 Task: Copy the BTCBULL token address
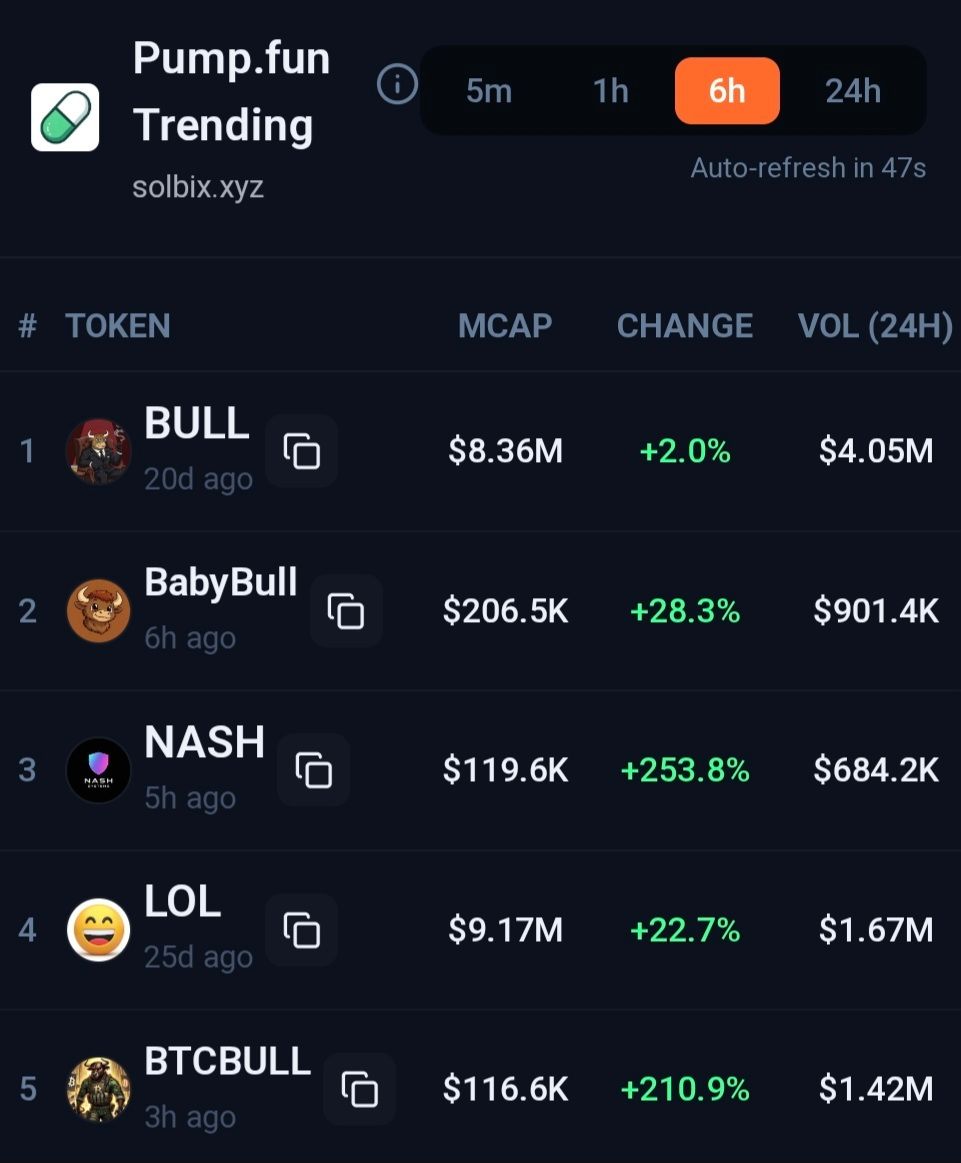tap(359, 1089)
